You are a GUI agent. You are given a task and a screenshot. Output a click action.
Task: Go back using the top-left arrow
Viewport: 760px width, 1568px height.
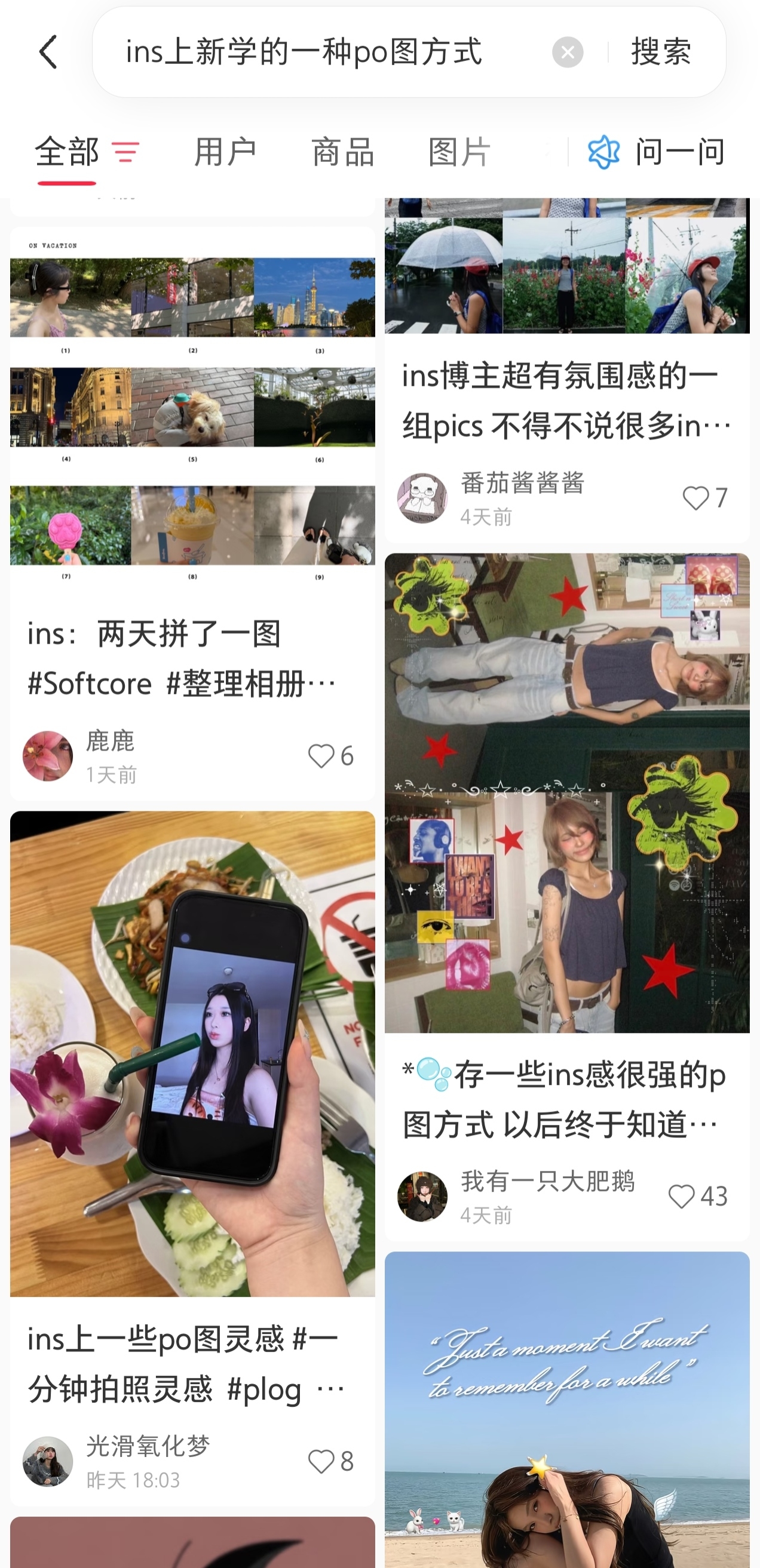pyautogui.click(x=48, y=52)
